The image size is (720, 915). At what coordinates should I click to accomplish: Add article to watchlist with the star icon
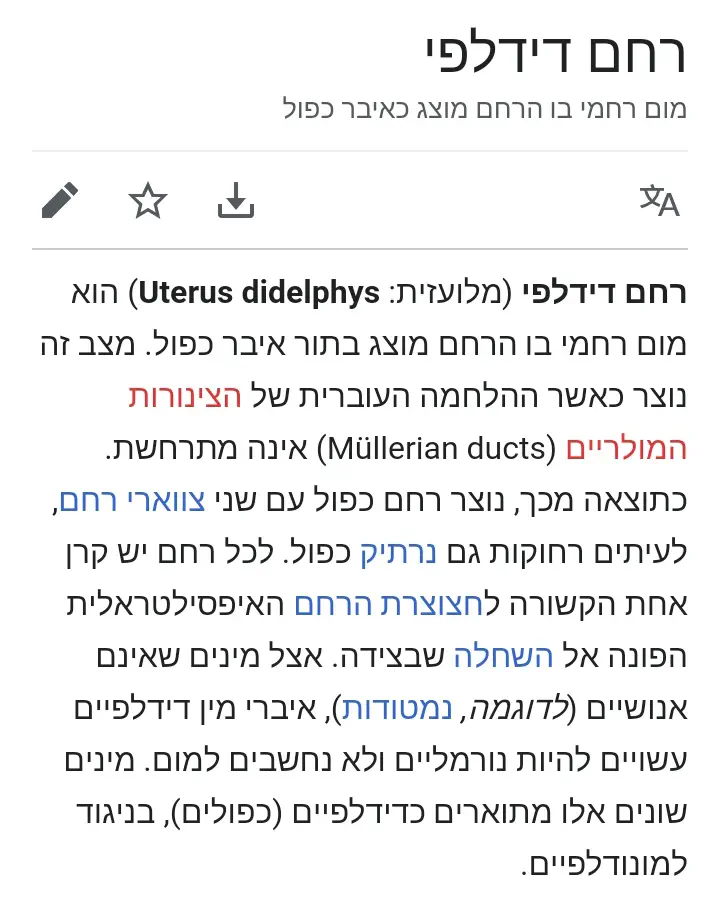tap(148, 200)
